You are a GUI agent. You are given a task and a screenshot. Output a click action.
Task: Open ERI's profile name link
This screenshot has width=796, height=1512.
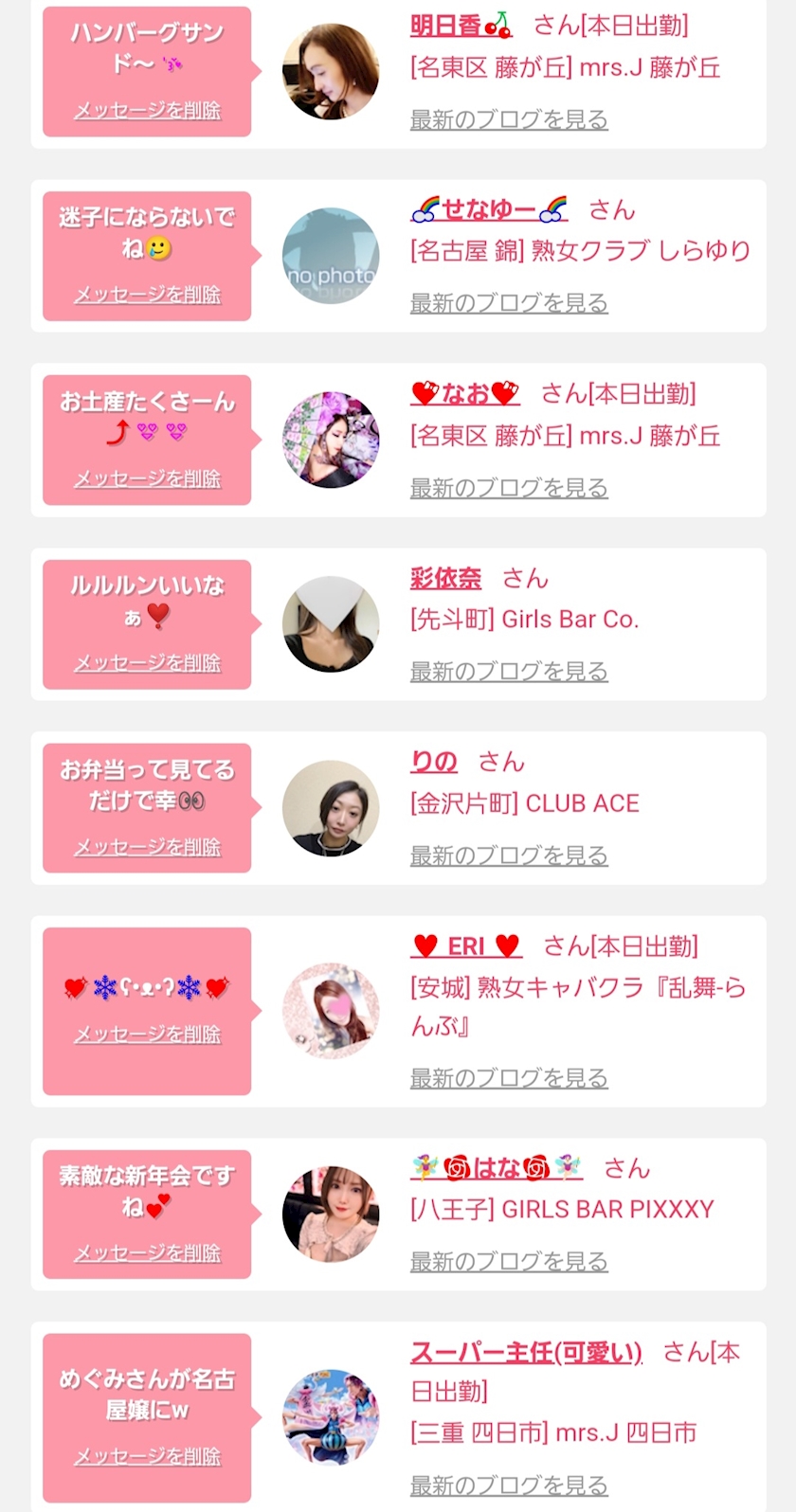[x=466, y=945]
